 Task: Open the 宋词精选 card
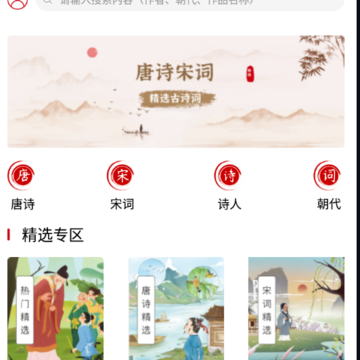coord(296,308)
